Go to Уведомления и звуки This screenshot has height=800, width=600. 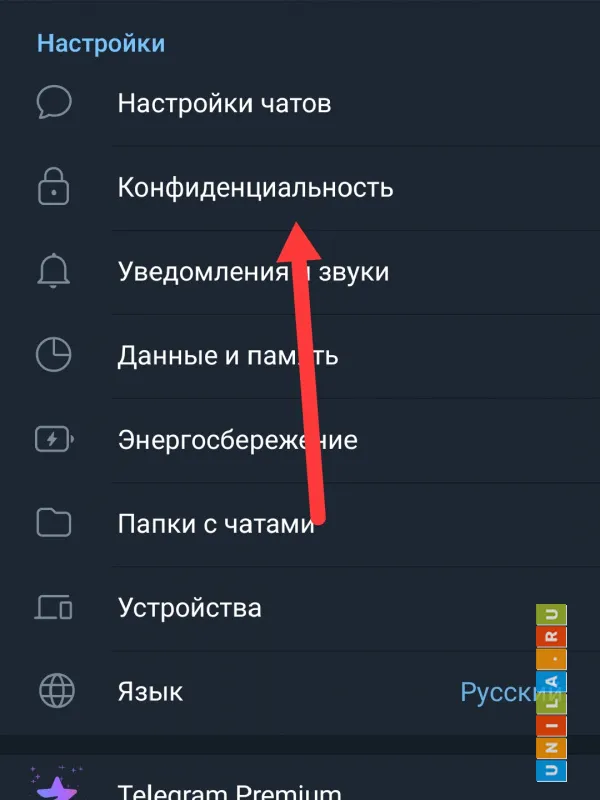pyautogui.click(x=253, y=271)
